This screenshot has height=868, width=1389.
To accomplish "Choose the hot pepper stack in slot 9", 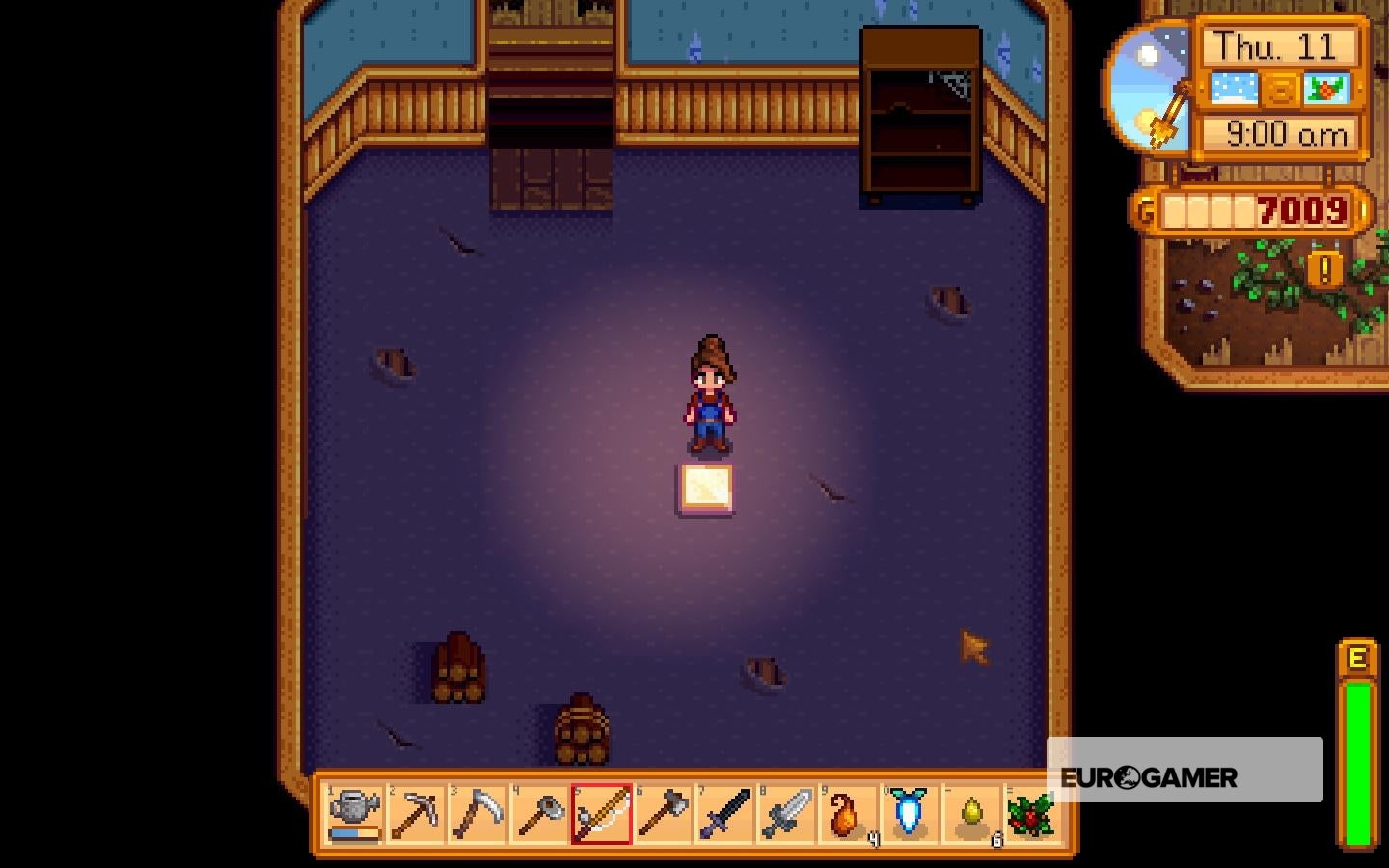I will [x=847, y=814].
